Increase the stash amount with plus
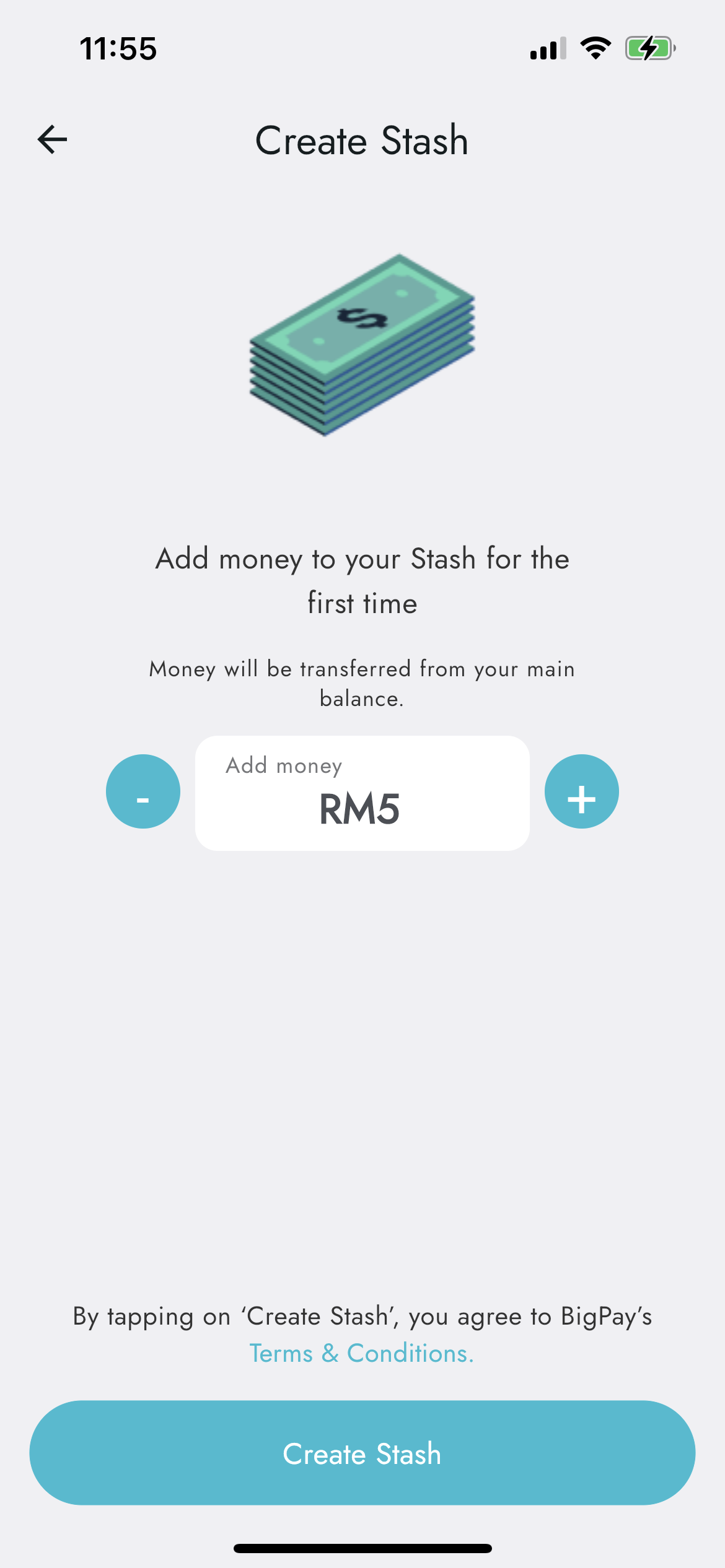The image size is (725, 1568). [581, 791]
